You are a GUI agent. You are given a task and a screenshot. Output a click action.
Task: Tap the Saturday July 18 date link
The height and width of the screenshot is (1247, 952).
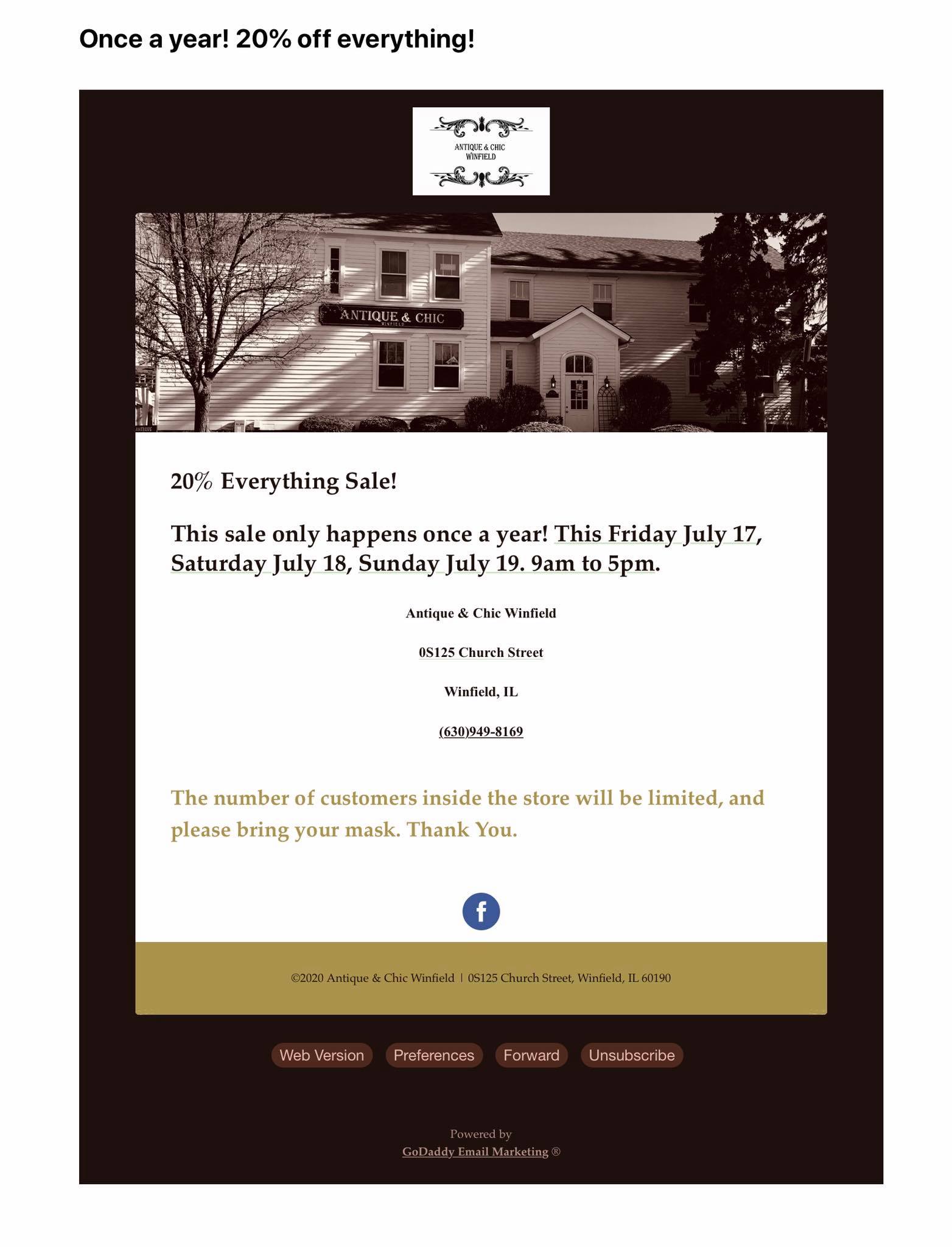[259, 563]
